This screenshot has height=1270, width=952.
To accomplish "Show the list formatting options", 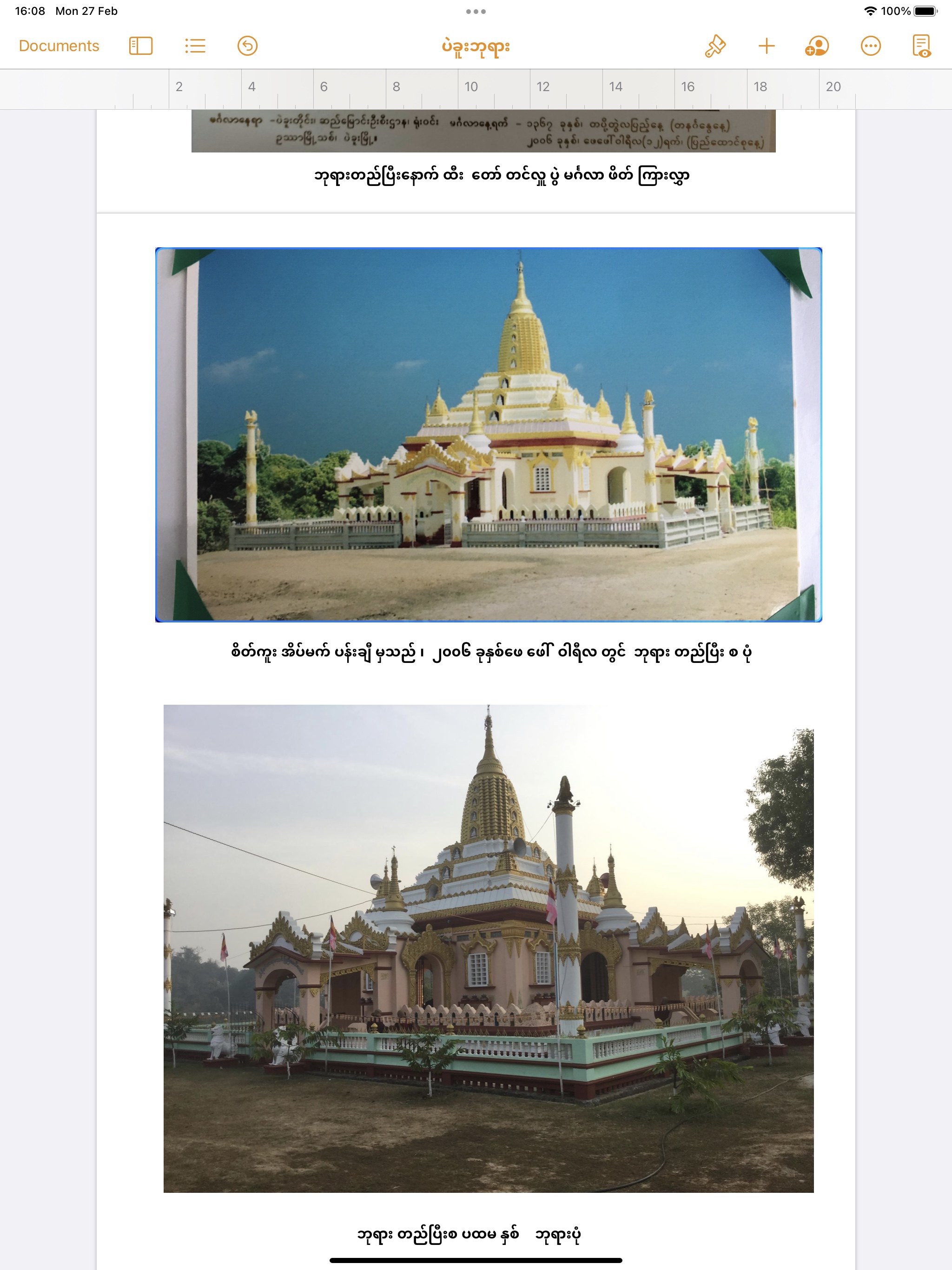I will [x=195, y=46].
